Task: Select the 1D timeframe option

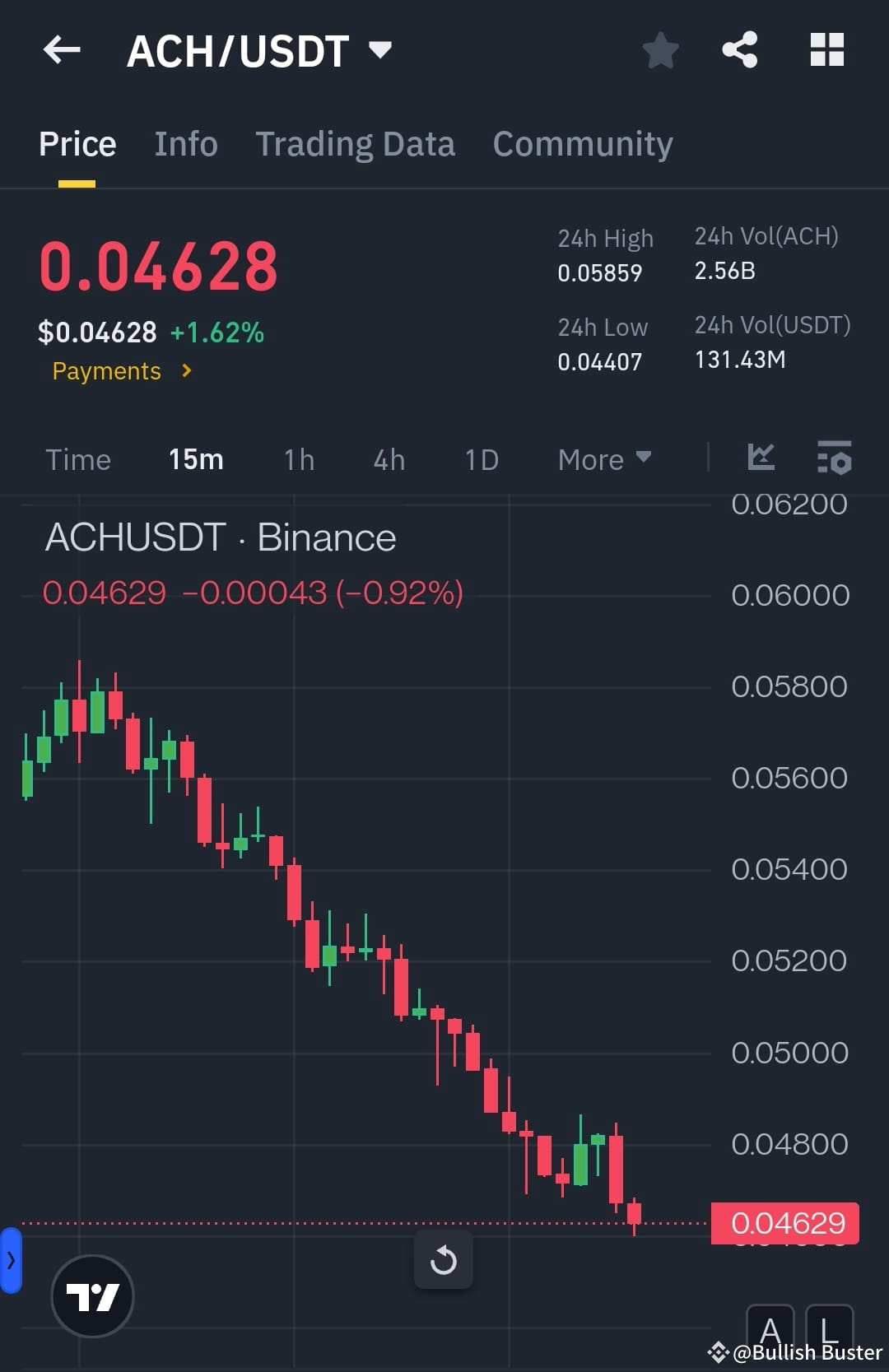Action: pos(481,459)
